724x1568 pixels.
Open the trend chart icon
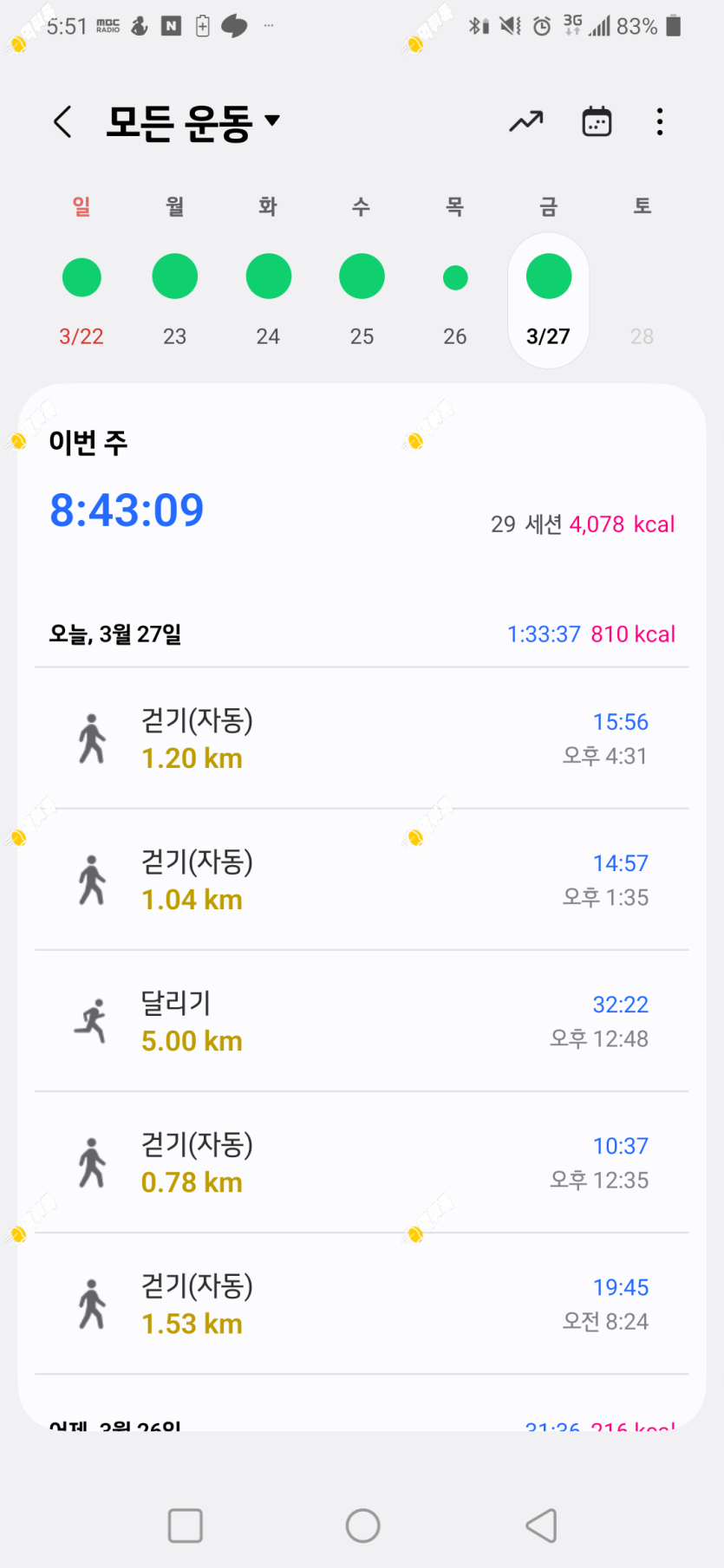pos(526,122)
